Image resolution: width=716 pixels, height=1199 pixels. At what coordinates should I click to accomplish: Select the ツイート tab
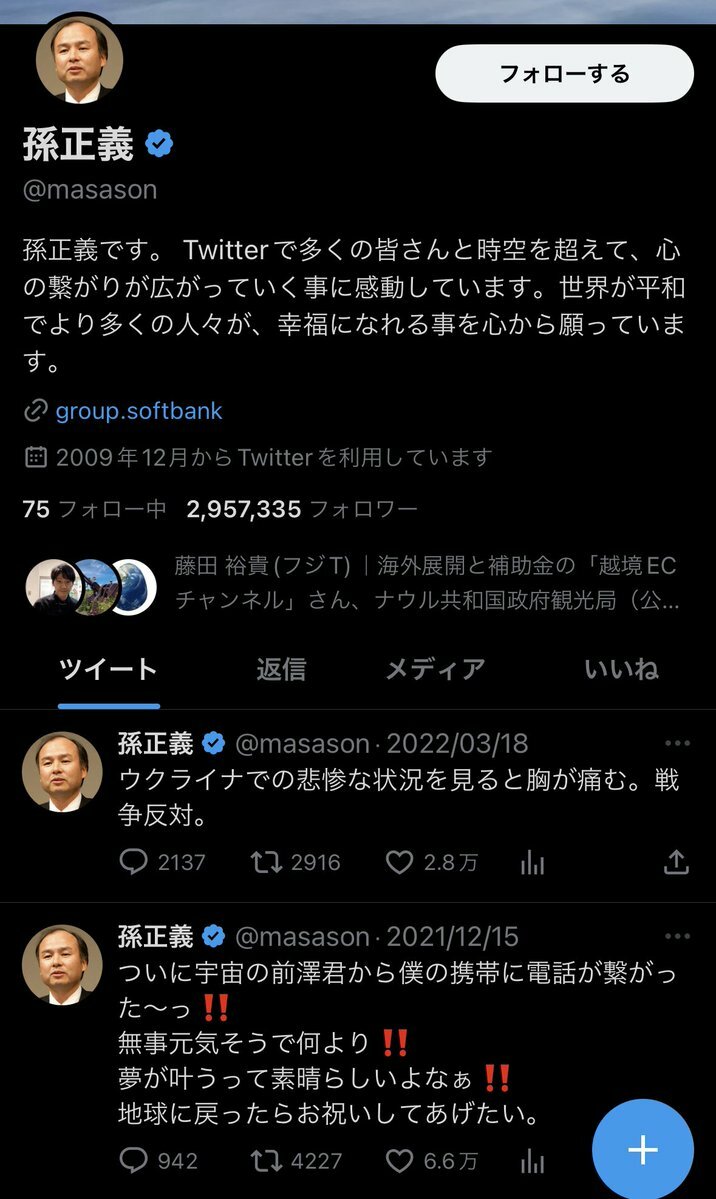click(x=108, y=669)
